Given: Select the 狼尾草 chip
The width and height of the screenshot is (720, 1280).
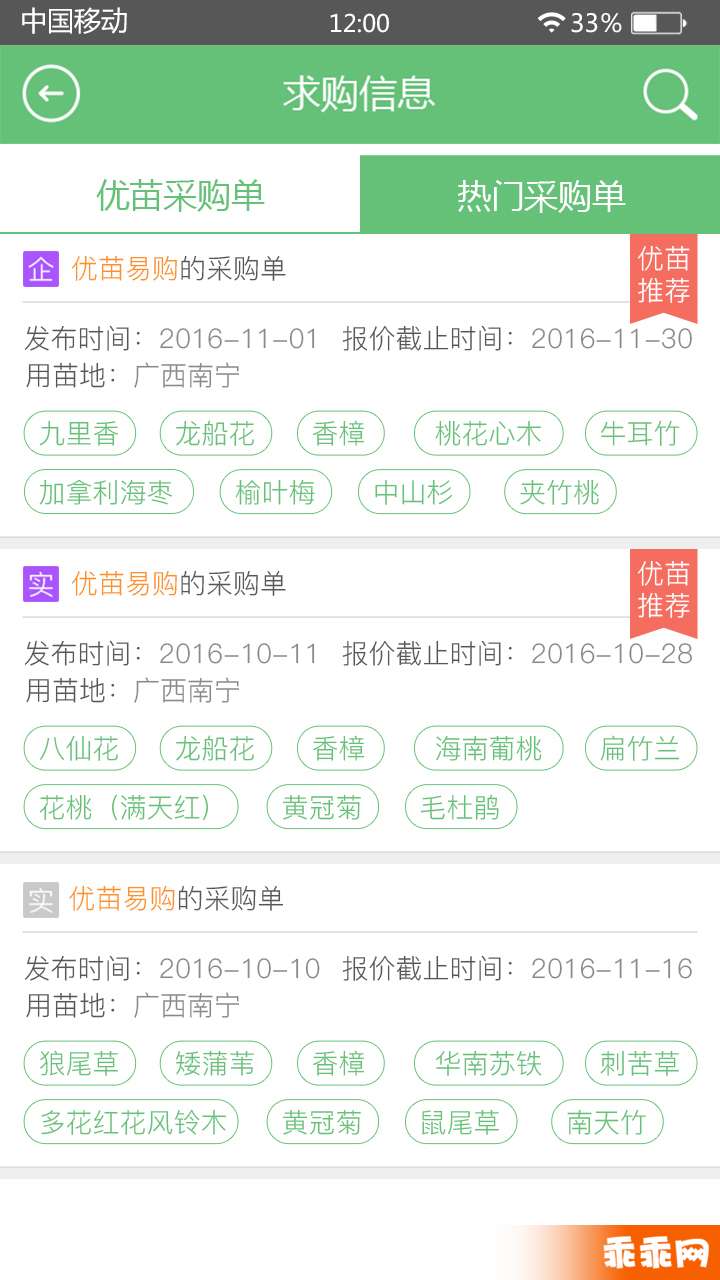Looking at the screenshot, I should pos(80,1064).
